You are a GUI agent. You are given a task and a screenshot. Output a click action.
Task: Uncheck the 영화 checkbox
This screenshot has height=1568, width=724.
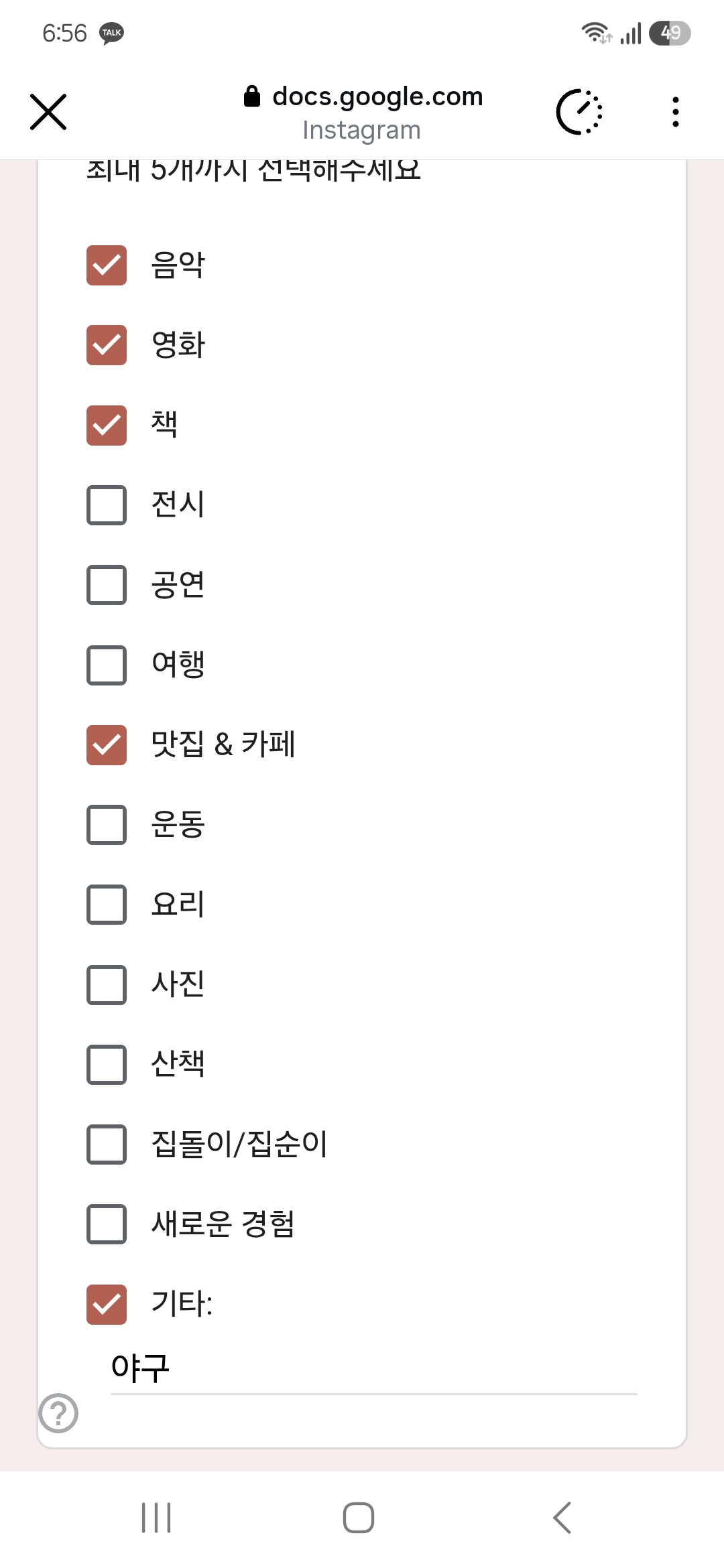click(107, 345)
